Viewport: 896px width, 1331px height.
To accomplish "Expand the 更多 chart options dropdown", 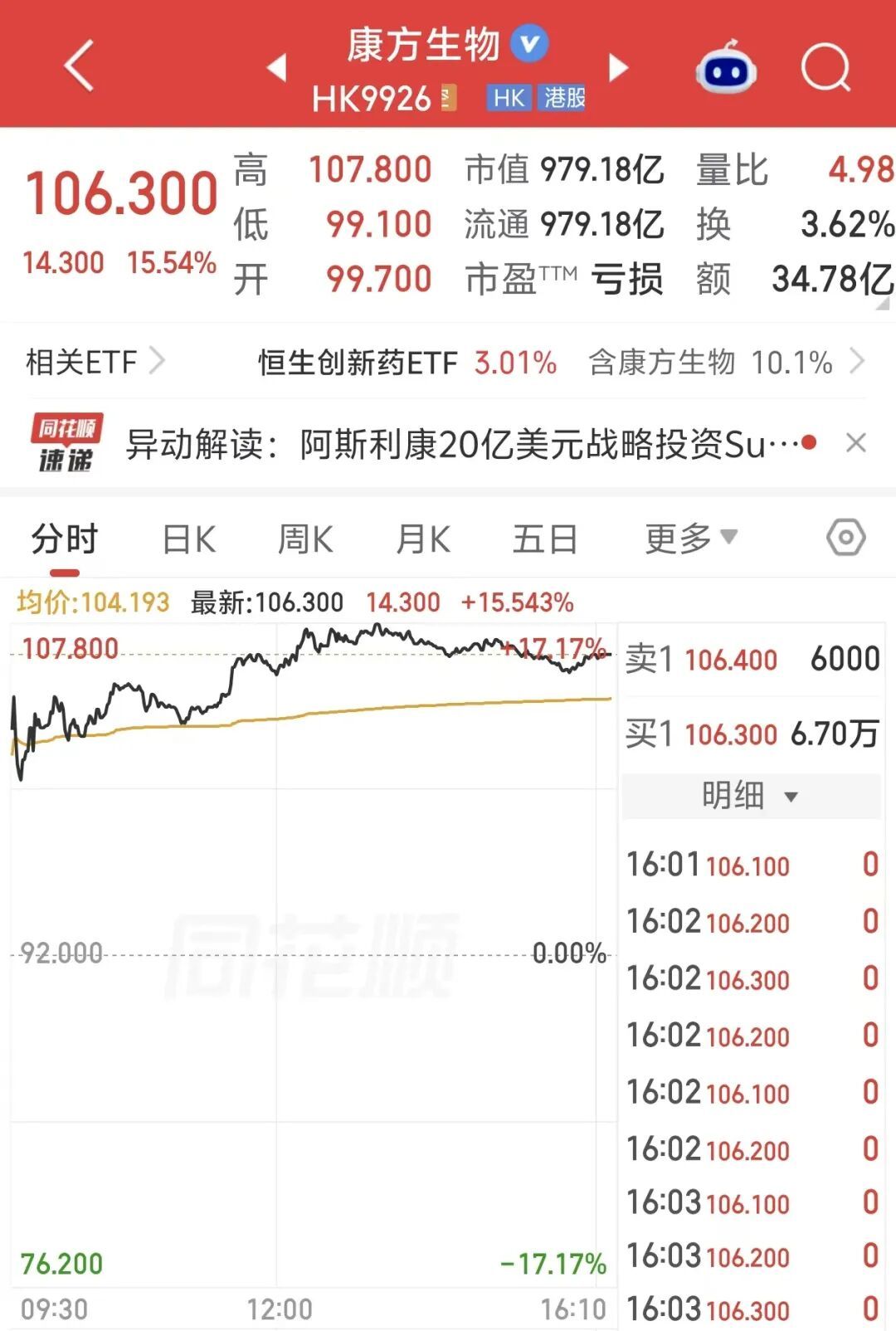I will [691, 539].
